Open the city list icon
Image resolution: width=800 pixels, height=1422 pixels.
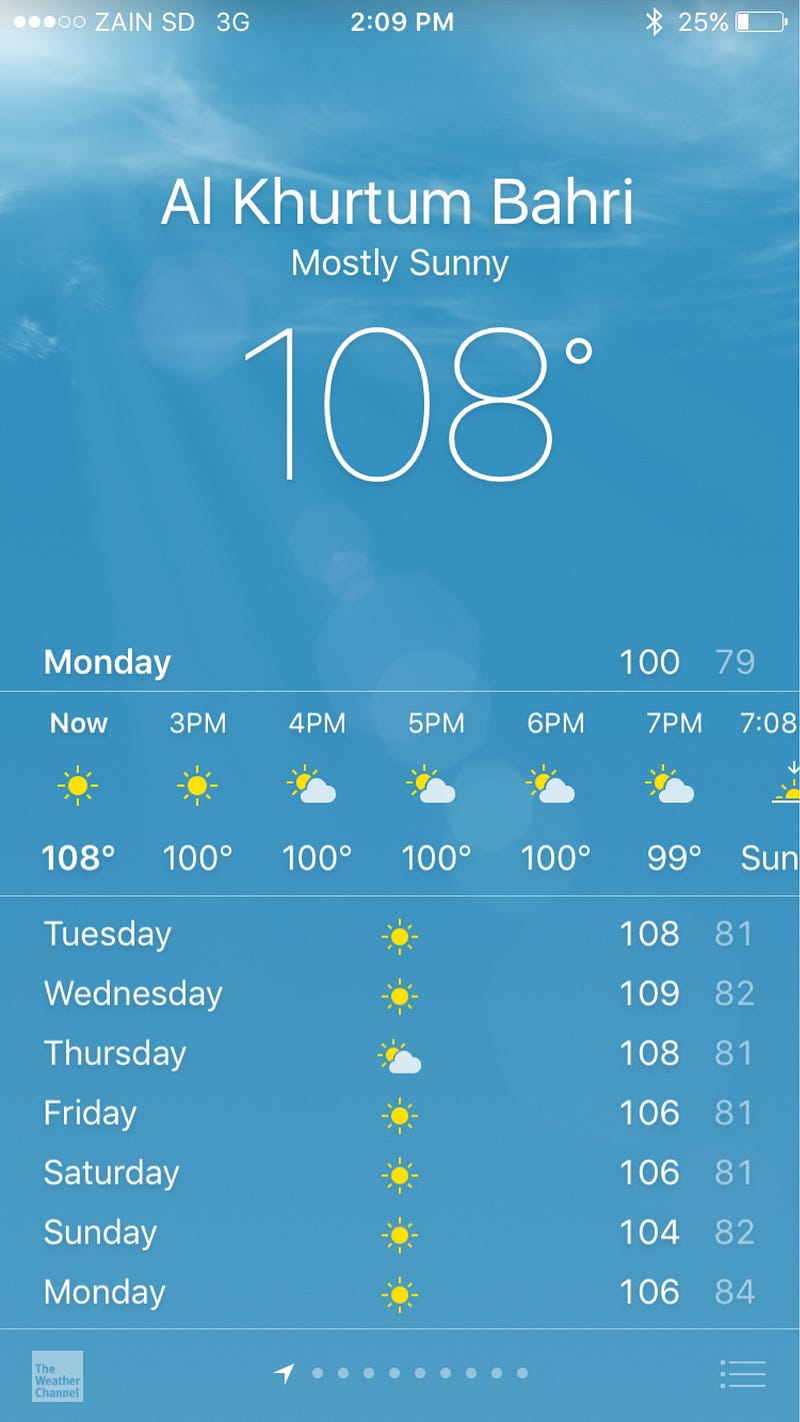(x=743, y=1374)
